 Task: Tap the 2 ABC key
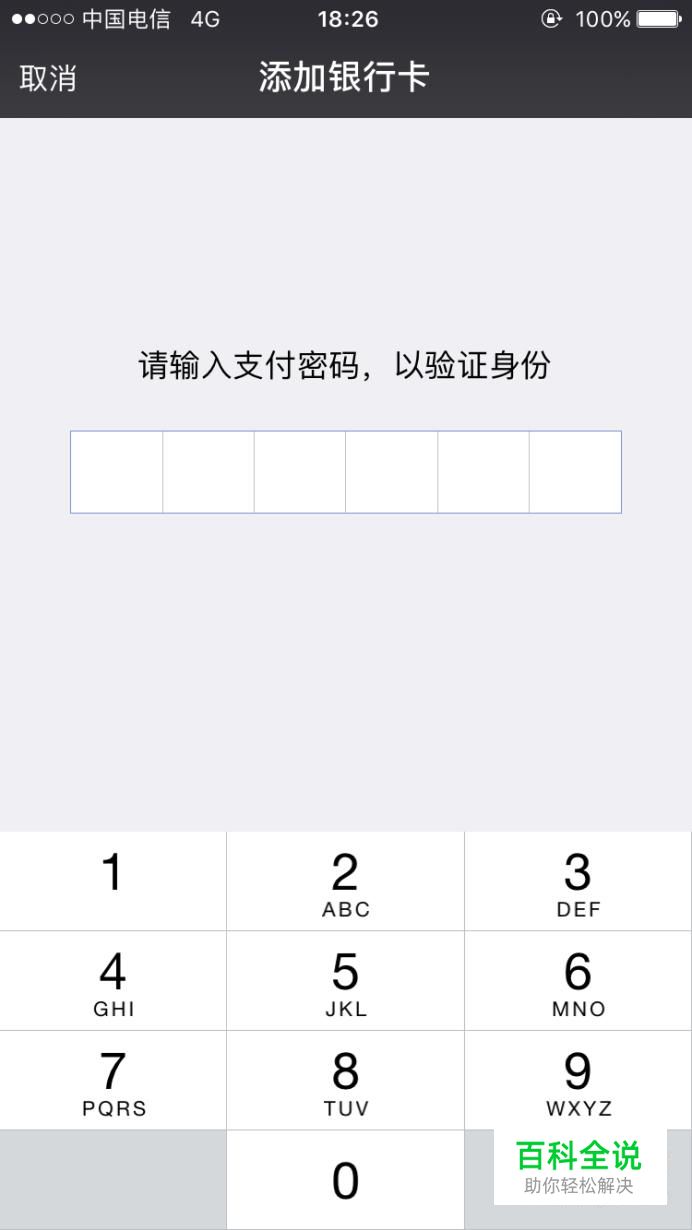click(346, 881)
